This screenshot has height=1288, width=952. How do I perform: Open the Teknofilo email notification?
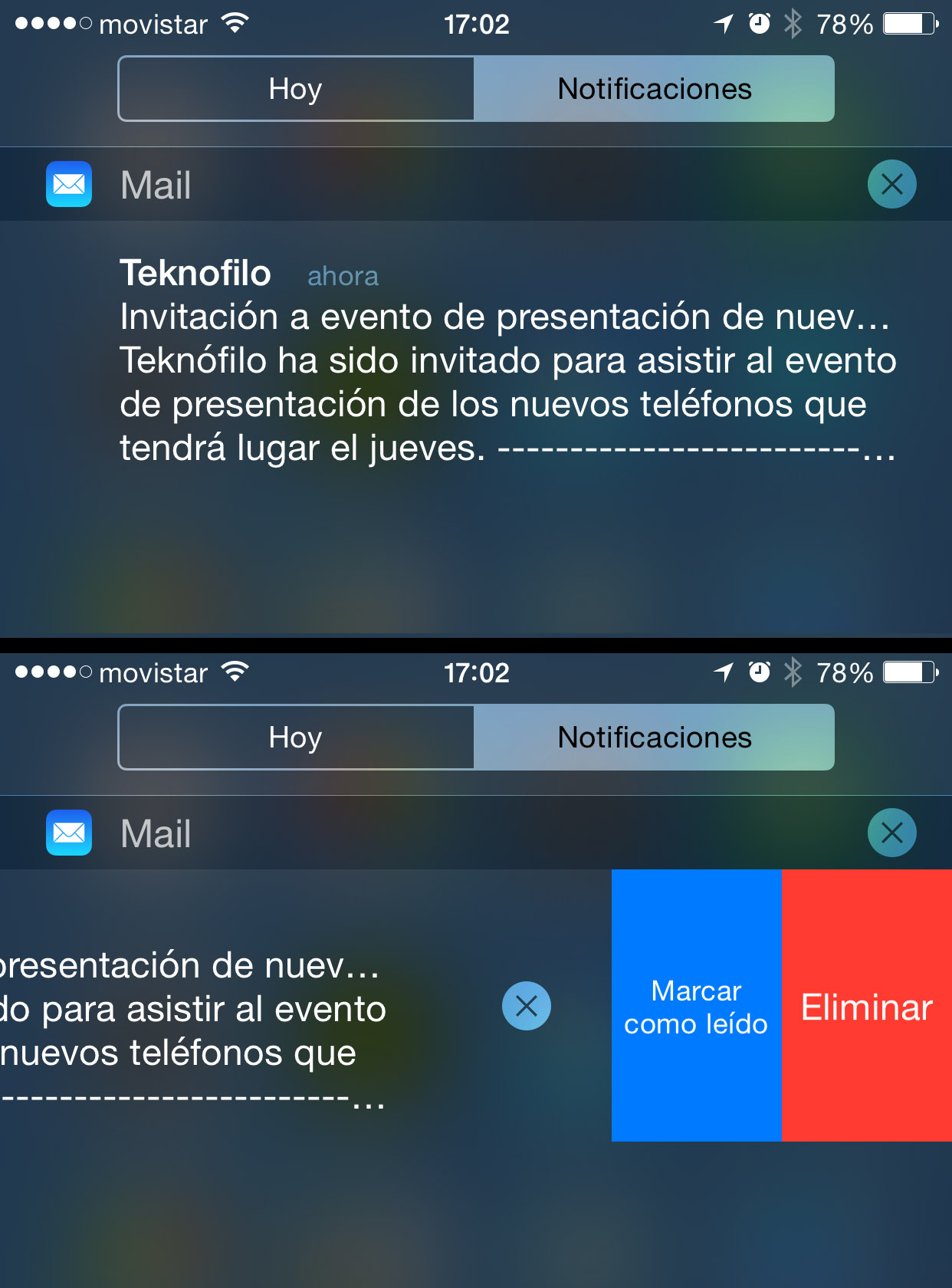coord(506,360)
